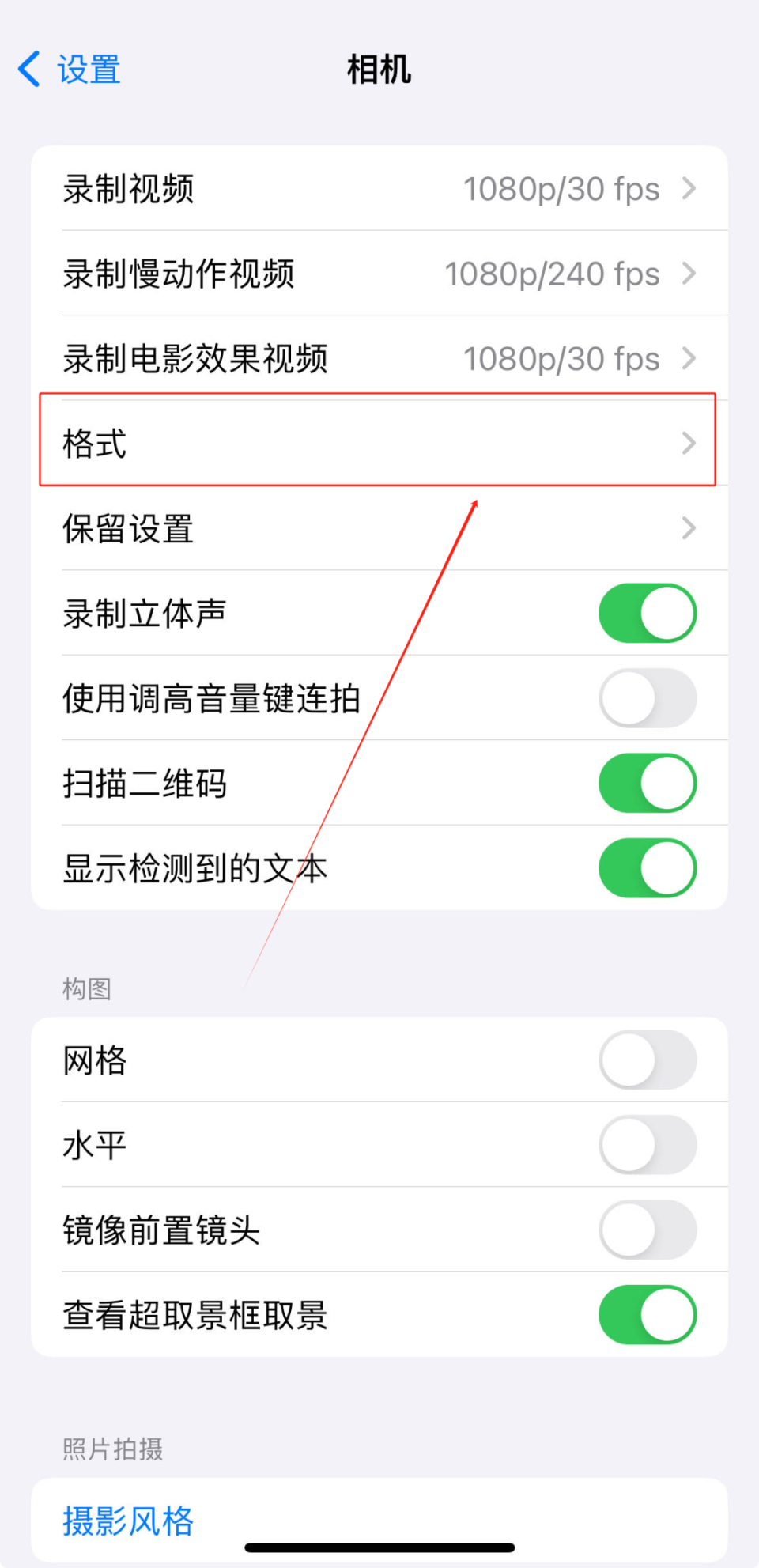
Task: Go back to 设置
Action: pos(70,70)
